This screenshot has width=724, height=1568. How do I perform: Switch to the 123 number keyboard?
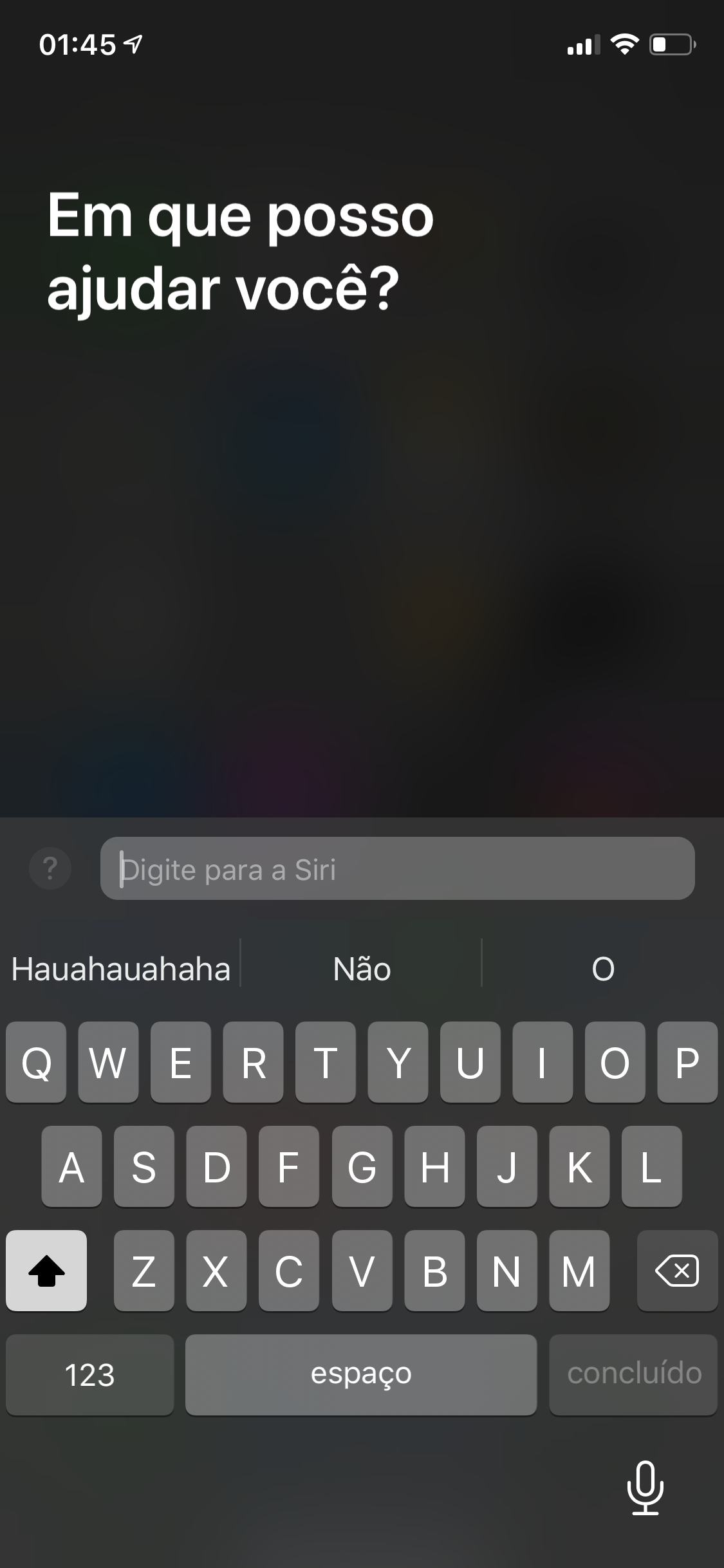point(89,1374)
